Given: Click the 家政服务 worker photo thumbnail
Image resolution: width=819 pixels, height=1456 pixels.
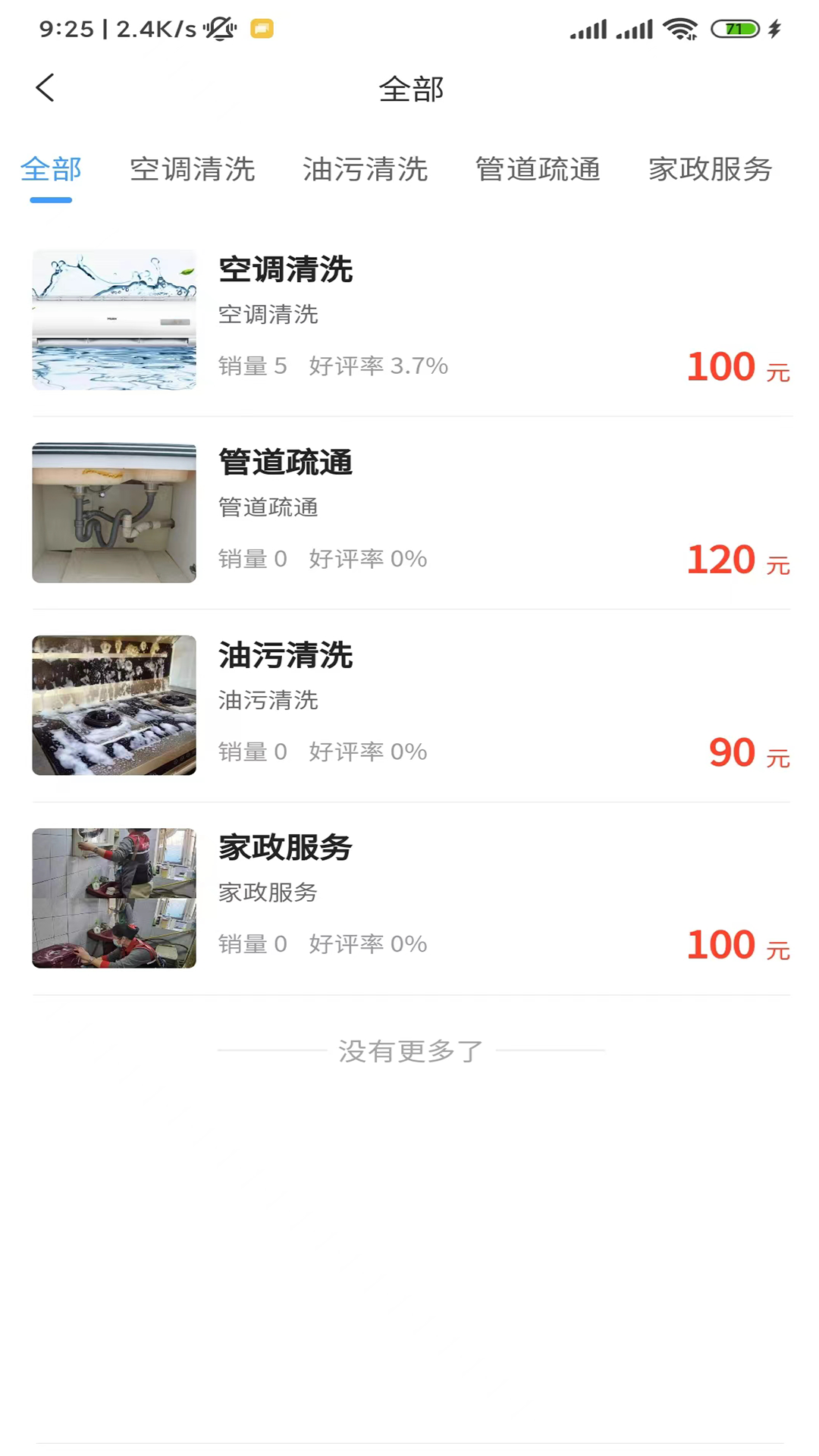Looking at the screenshot, I should tap(114, 898).
